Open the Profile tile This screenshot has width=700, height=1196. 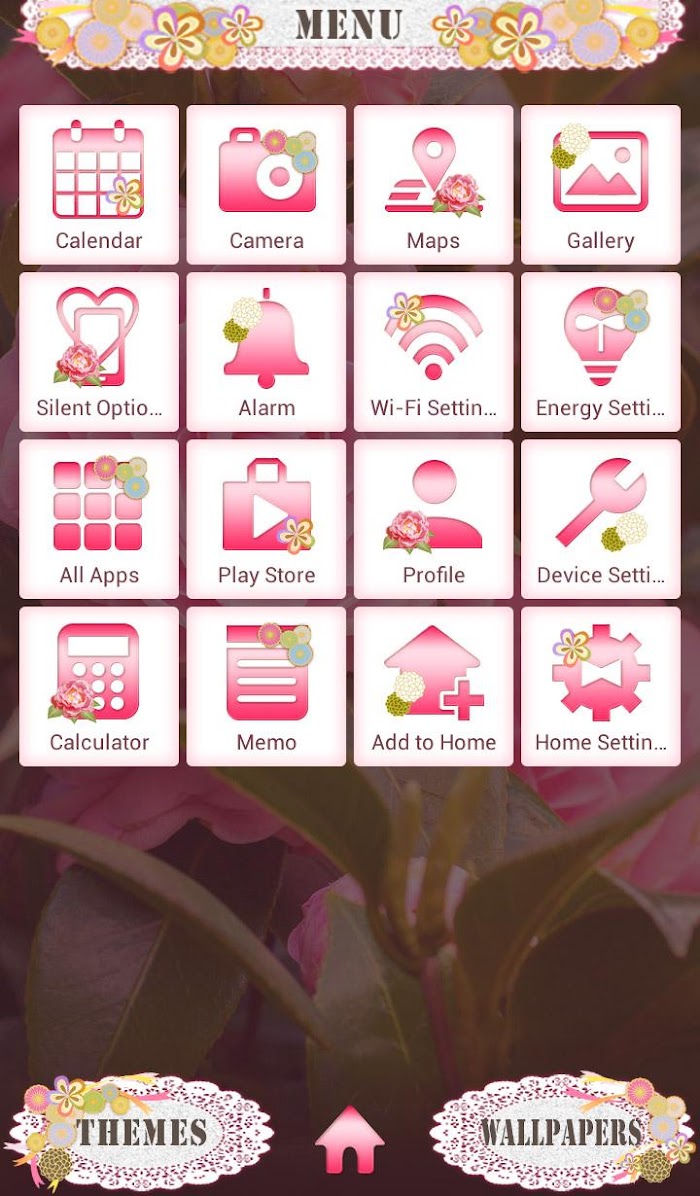tap(433, 519)
